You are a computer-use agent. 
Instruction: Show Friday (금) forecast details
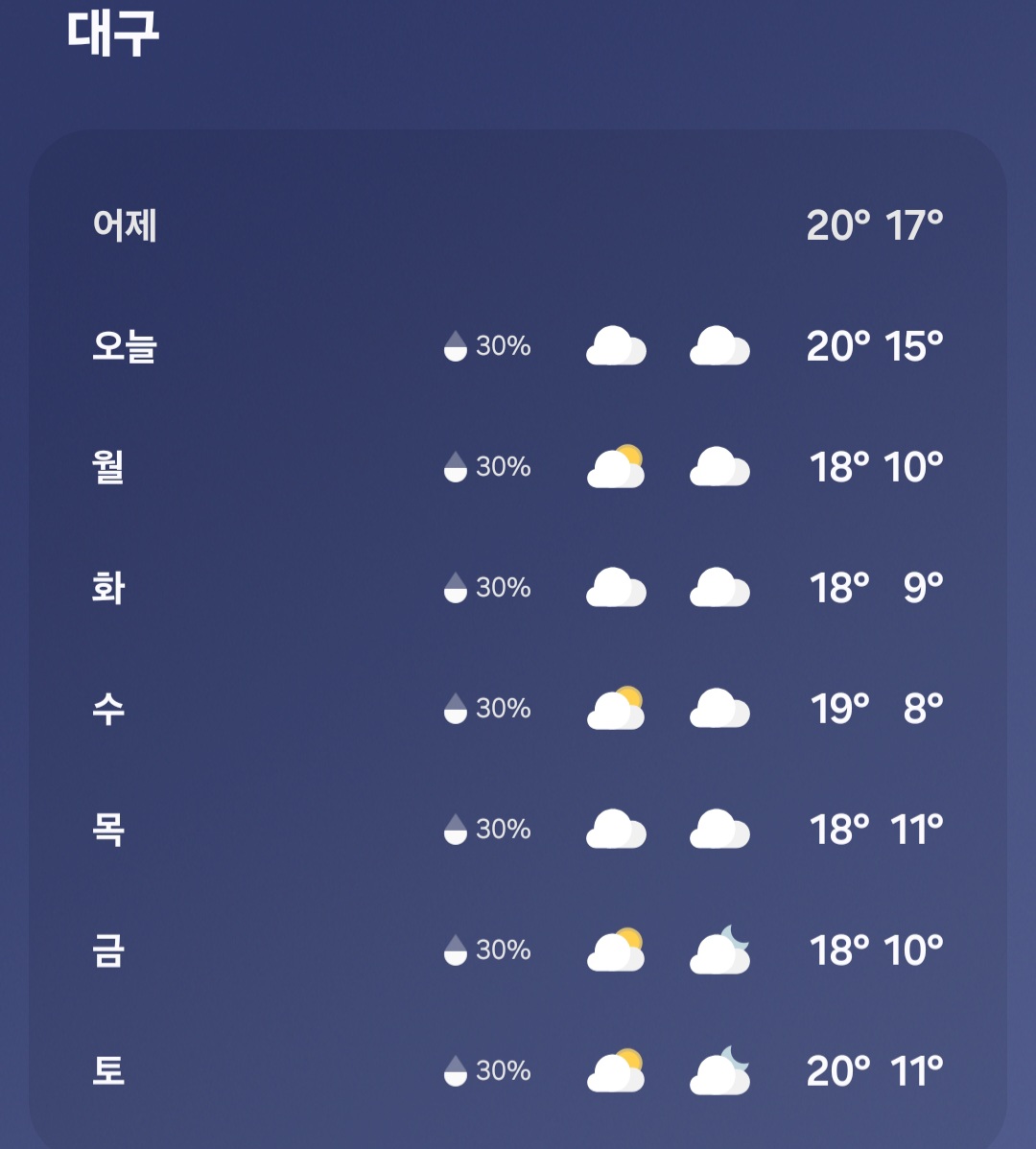coord(518,950)
